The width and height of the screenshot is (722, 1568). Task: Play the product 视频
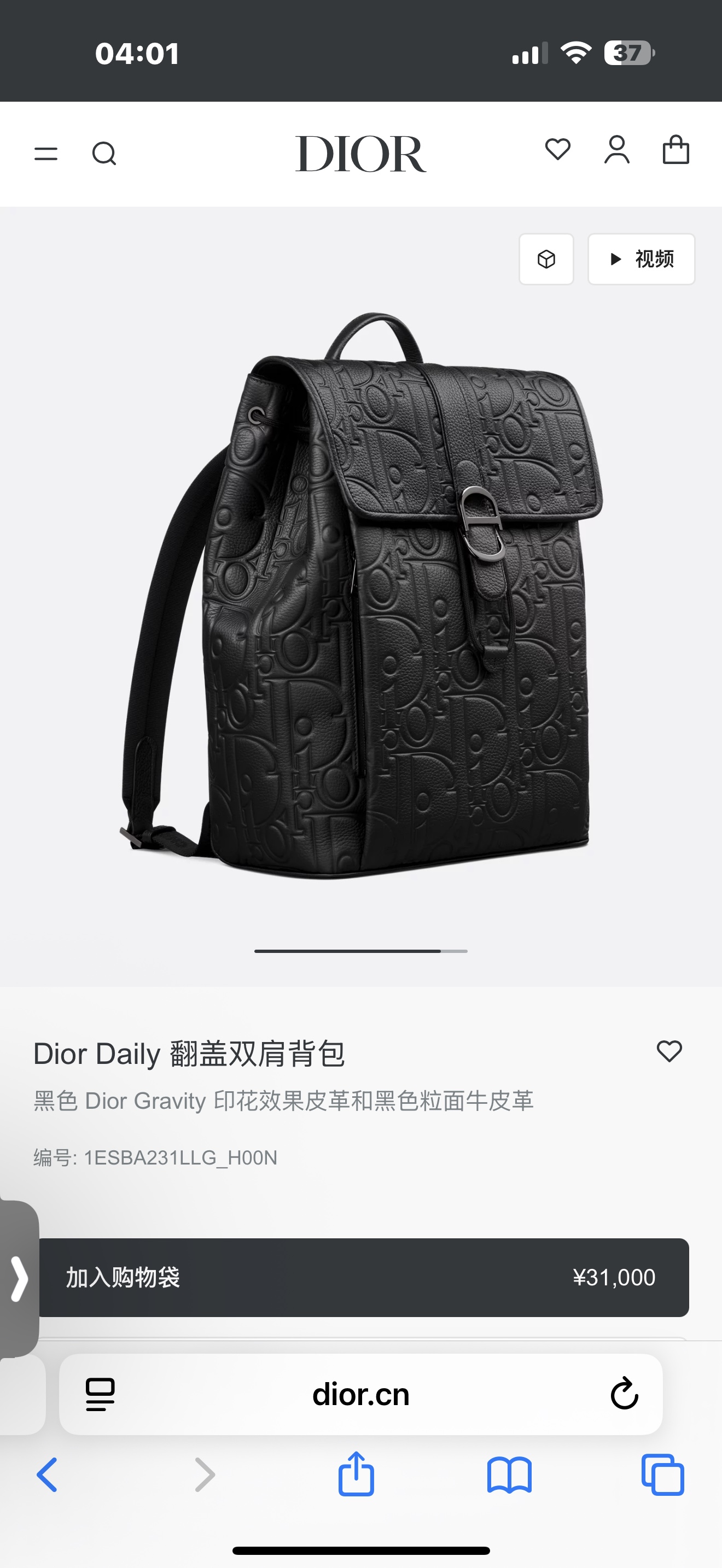(641, 259)
